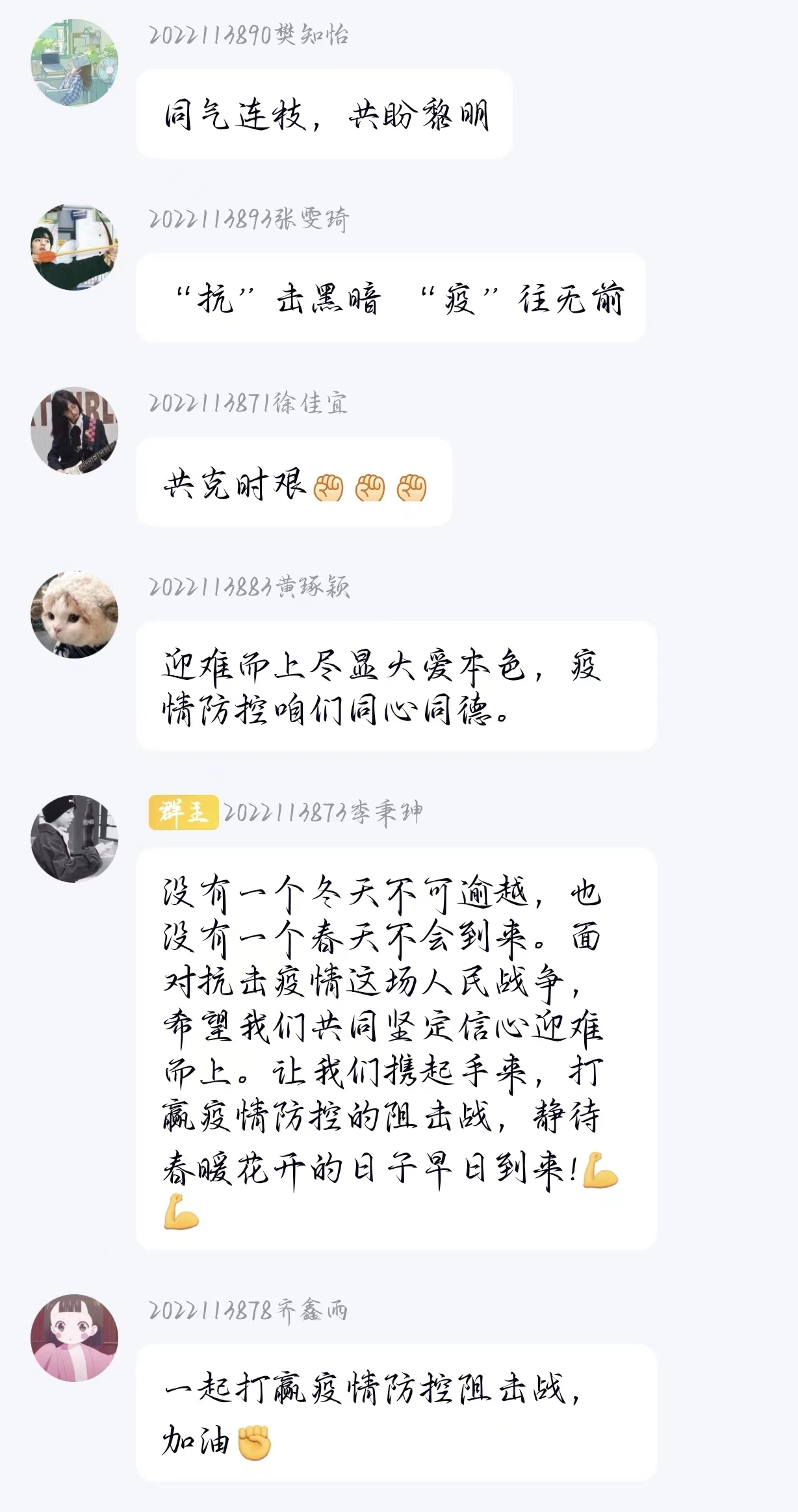
Task: Open 樊知怡's profile avatar
Action: pyautogui.click(x=74, y=62)
